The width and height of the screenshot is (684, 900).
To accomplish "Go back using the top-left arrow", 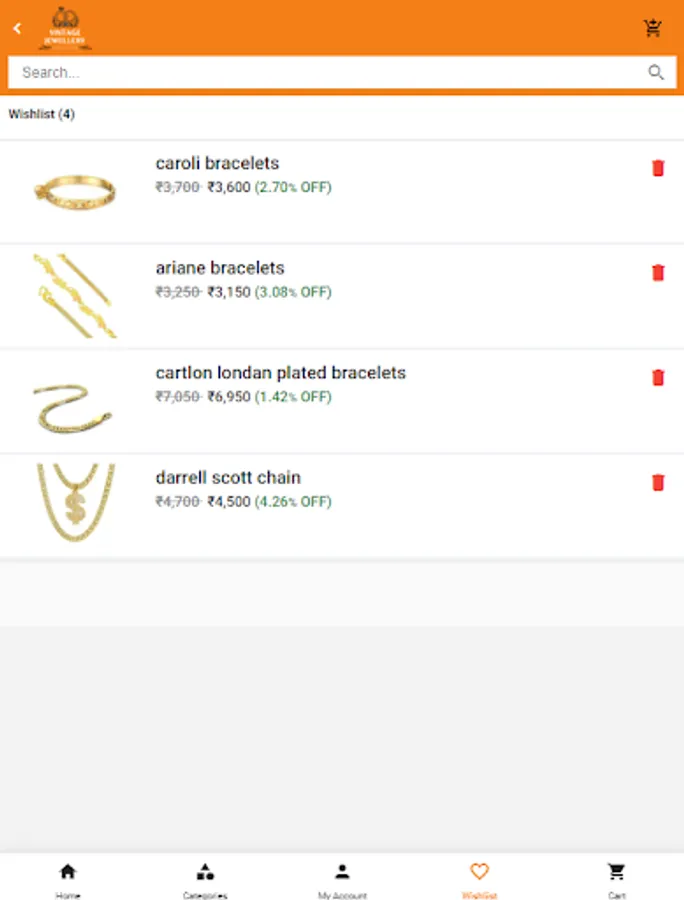I will point(17,28).
